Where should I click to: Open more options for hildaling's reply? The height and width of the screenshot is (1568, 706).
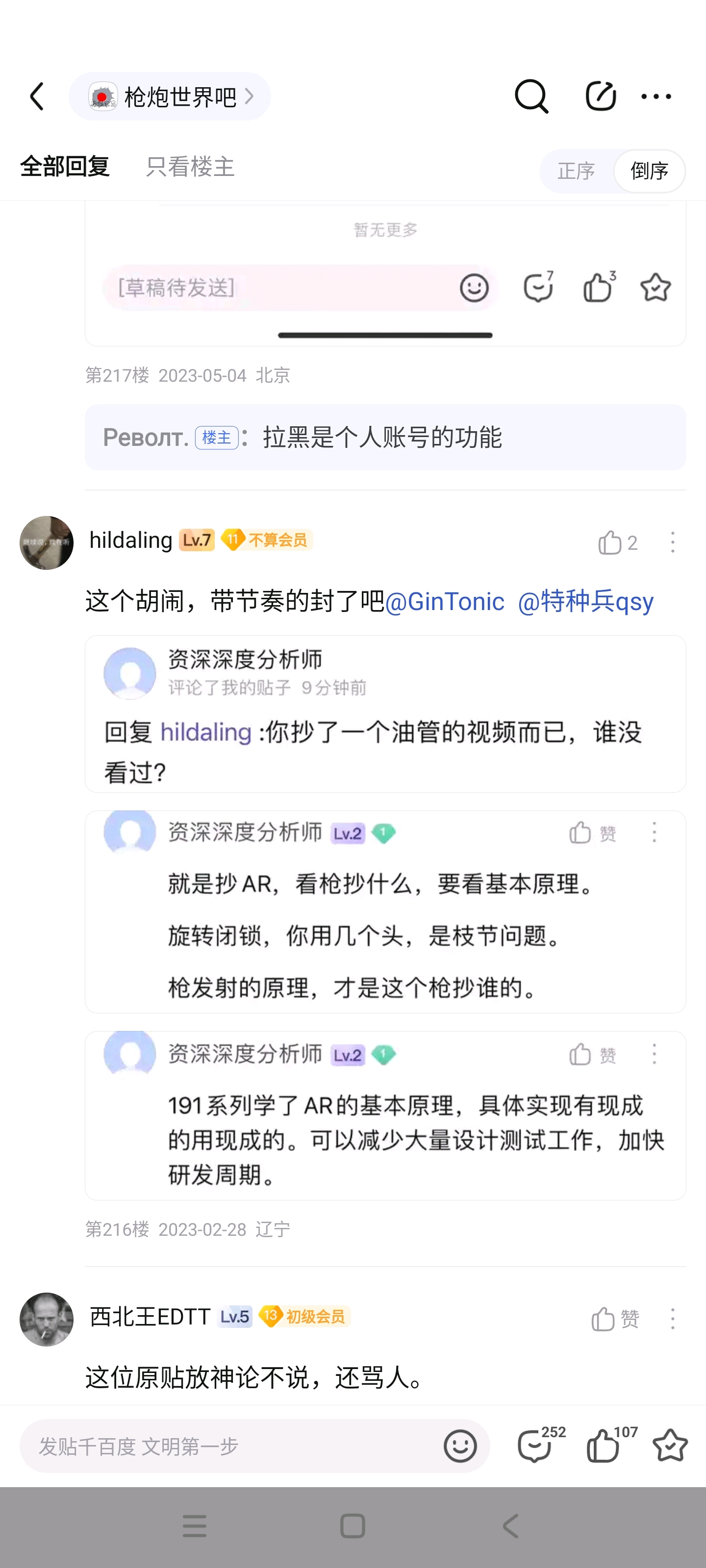point(673,542)
